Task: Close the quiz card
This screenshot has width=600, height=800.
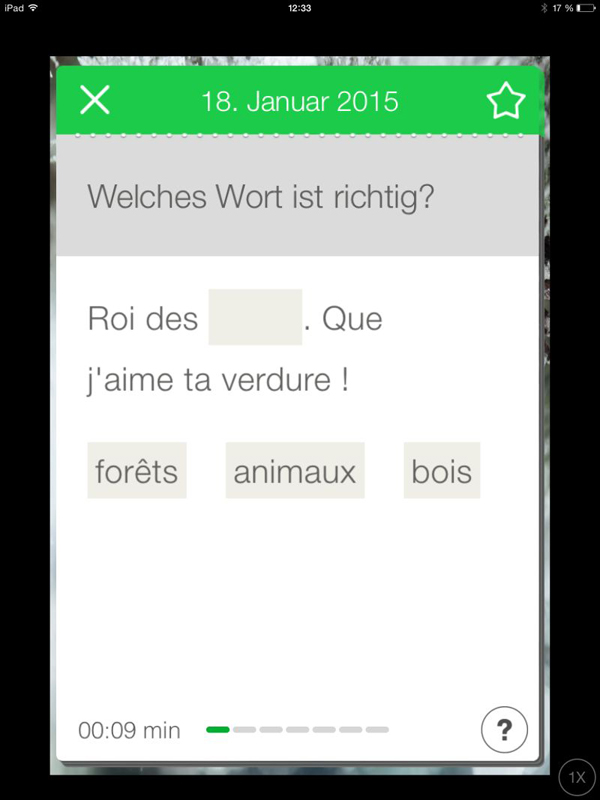Action: click(95, 100)
